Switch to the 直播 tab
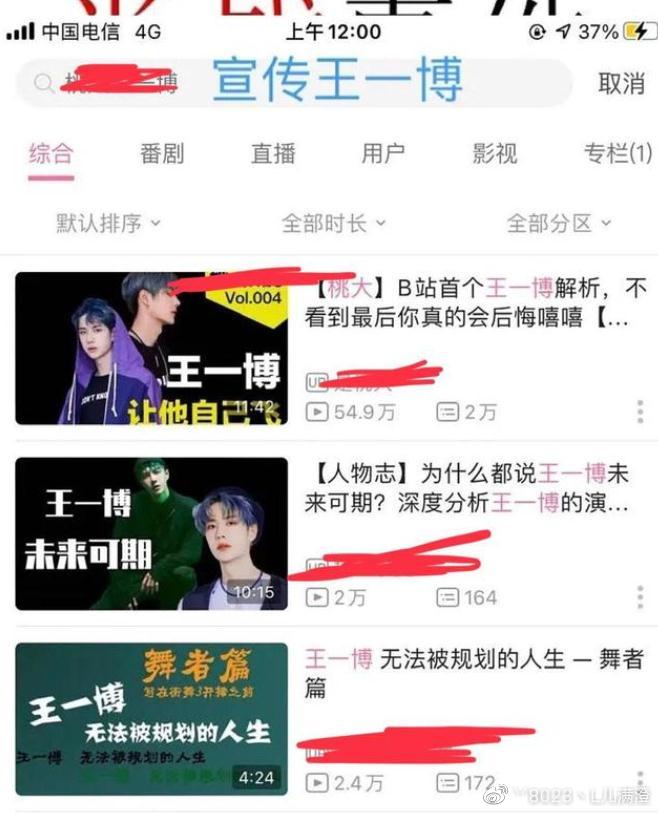 tap(273, 154)
